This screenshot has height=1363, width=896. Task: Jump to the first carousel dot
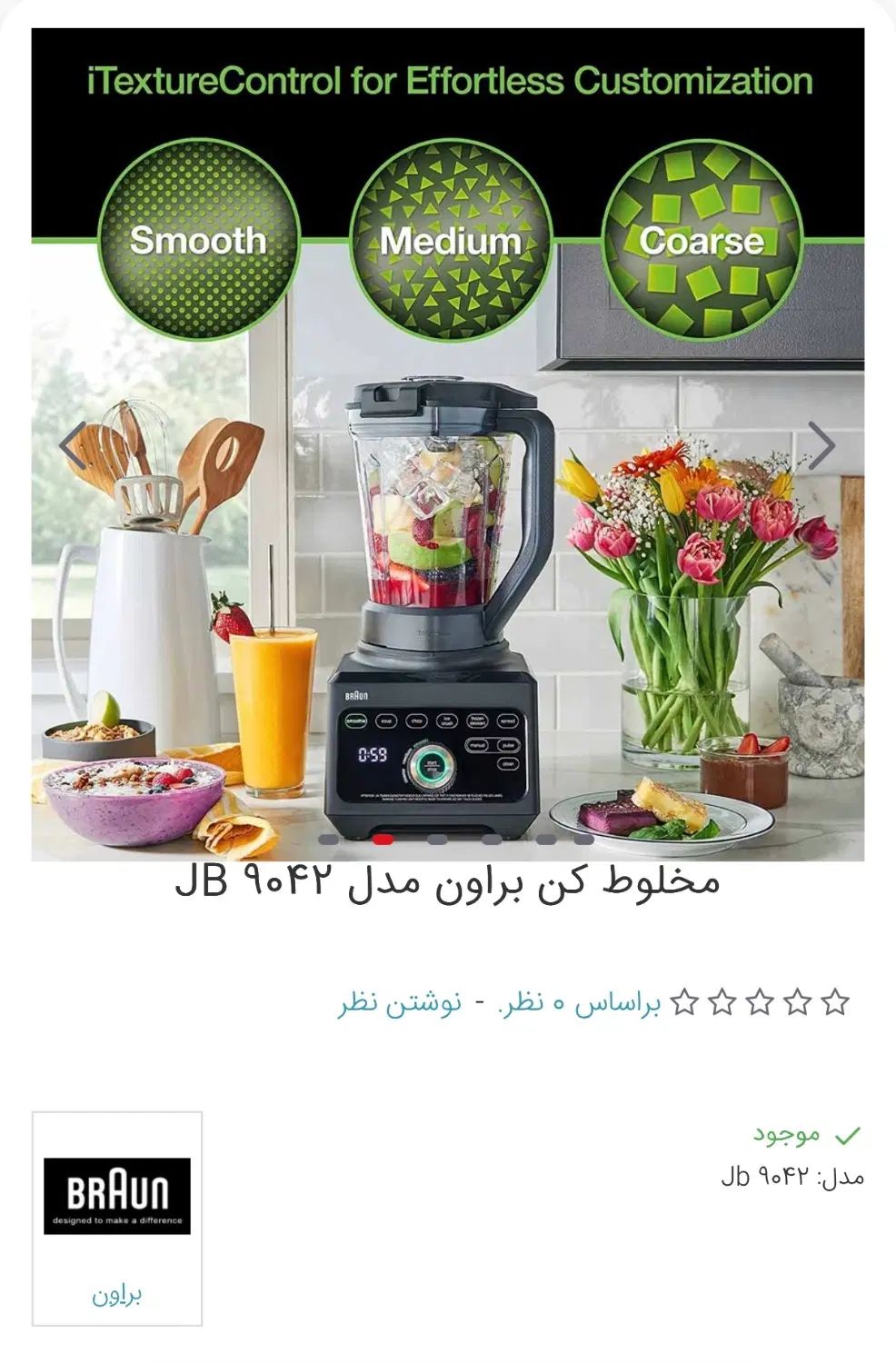(330, 840)
